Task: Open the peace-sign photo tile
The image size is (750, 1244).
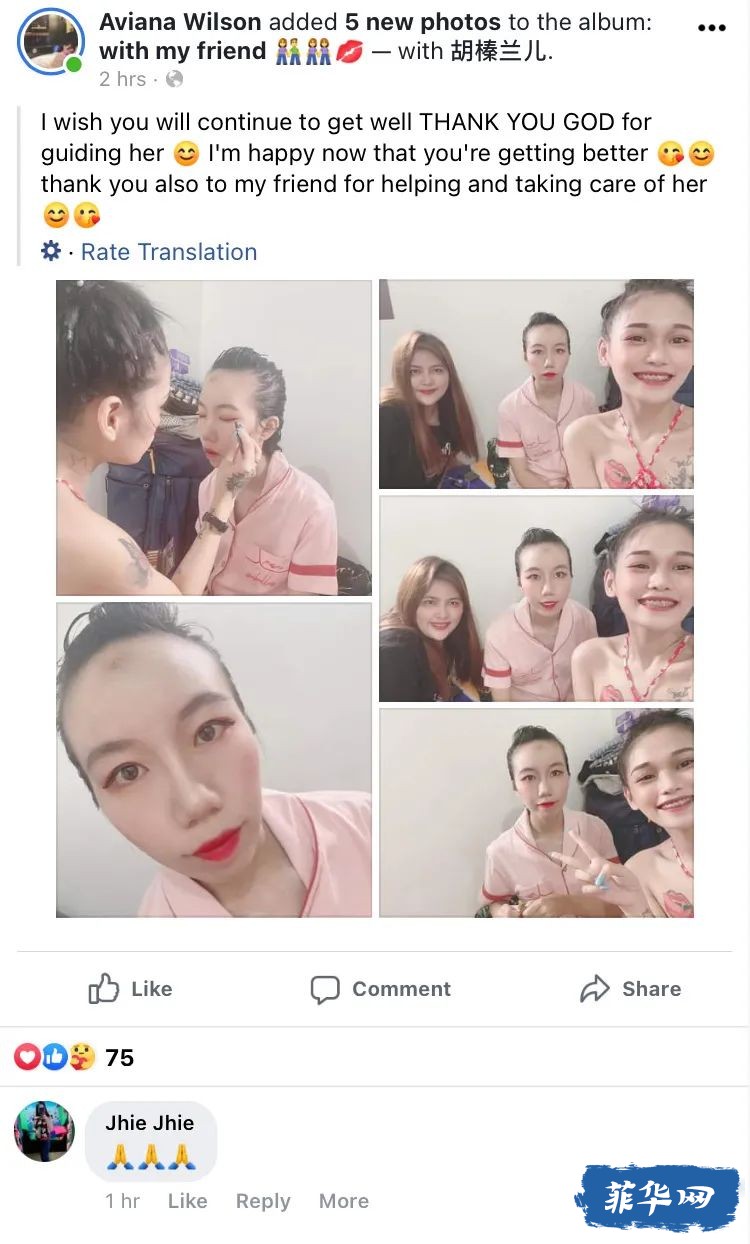Action: (536, 812)
